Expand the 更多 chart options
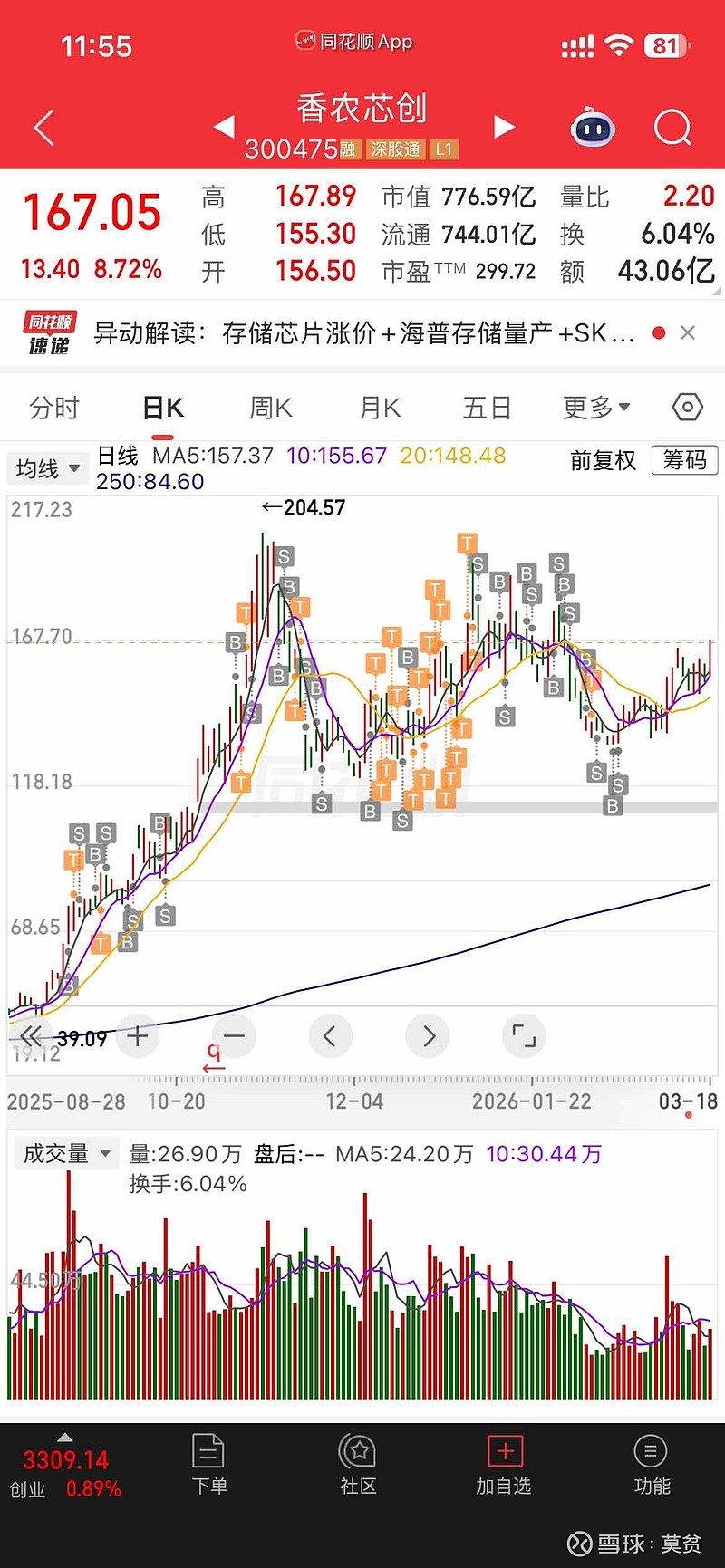The image size is (725, 1568). (x=596, y=409)
